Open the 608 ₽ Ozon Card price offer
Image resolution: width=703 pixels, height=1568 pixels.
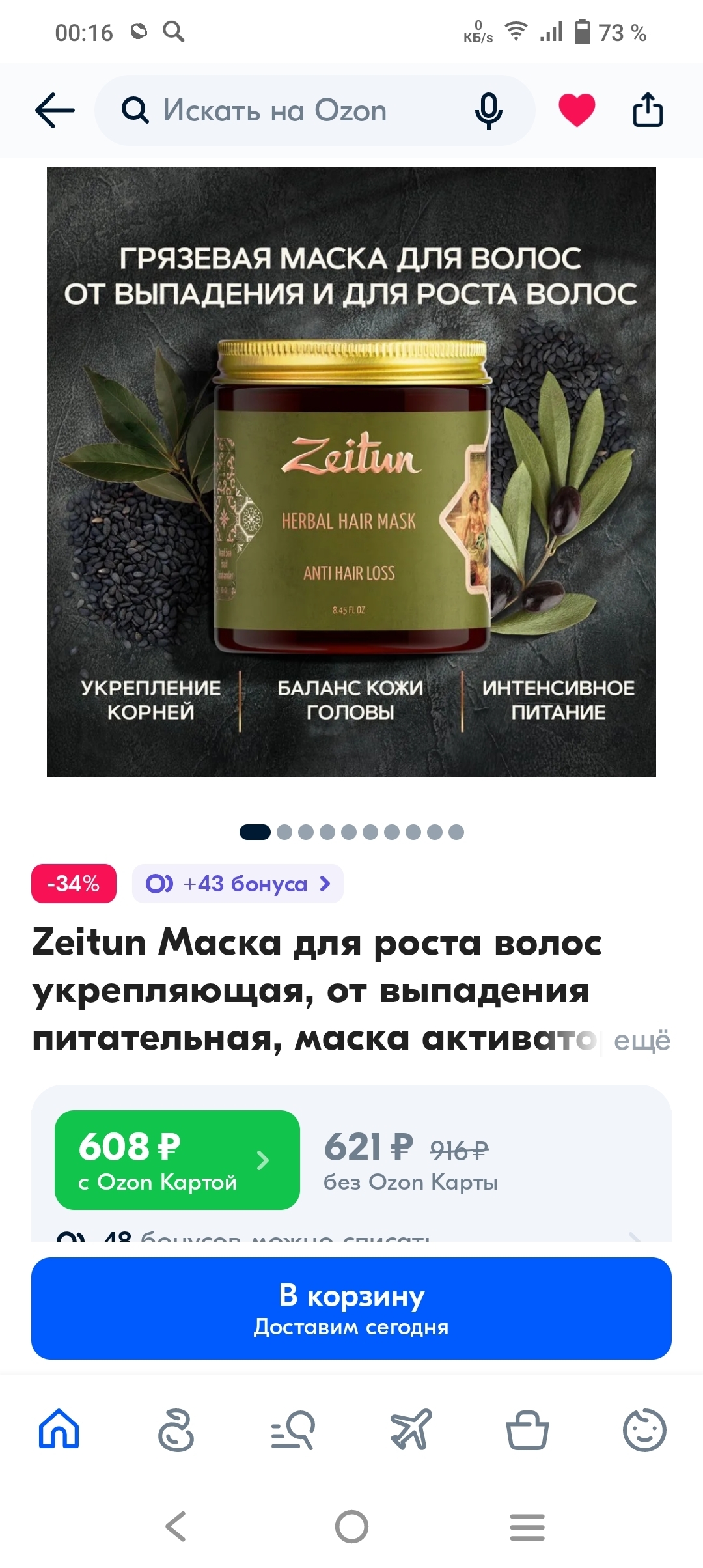tap(177, 1160)
